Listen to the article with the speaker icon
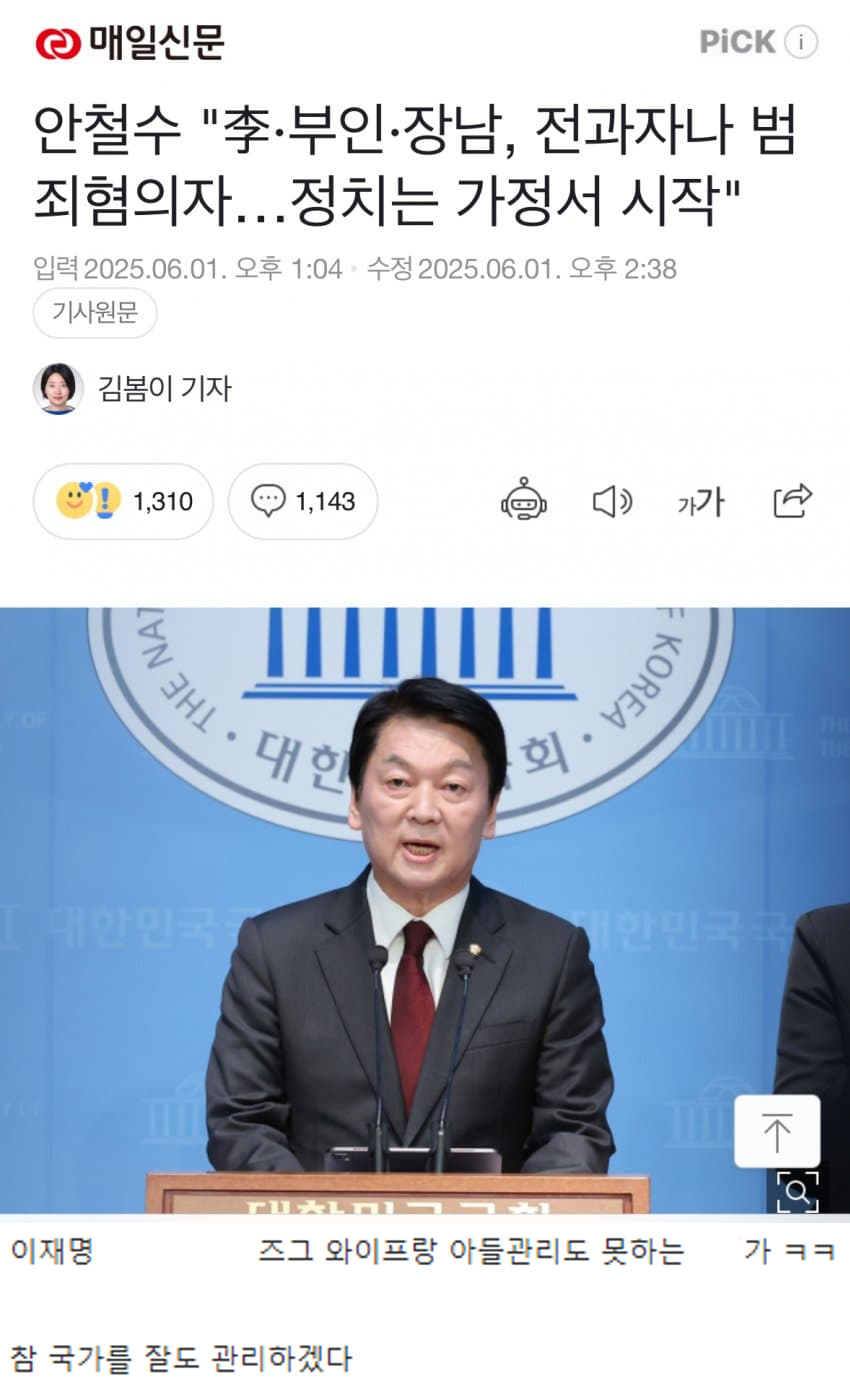Screen dimensions: 850x1389 click(x=611, y=501)
